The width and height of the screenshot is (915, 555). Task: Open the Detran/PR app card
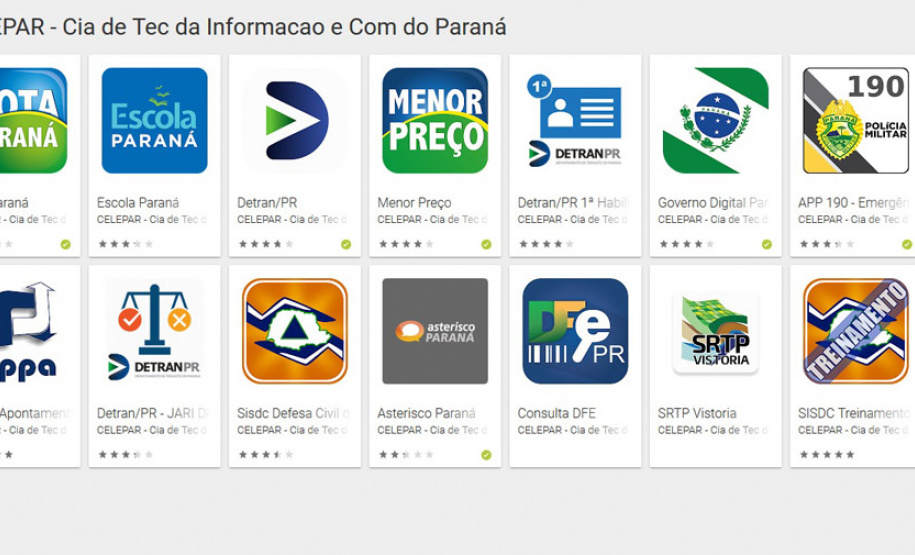click(x=294, y=121)
